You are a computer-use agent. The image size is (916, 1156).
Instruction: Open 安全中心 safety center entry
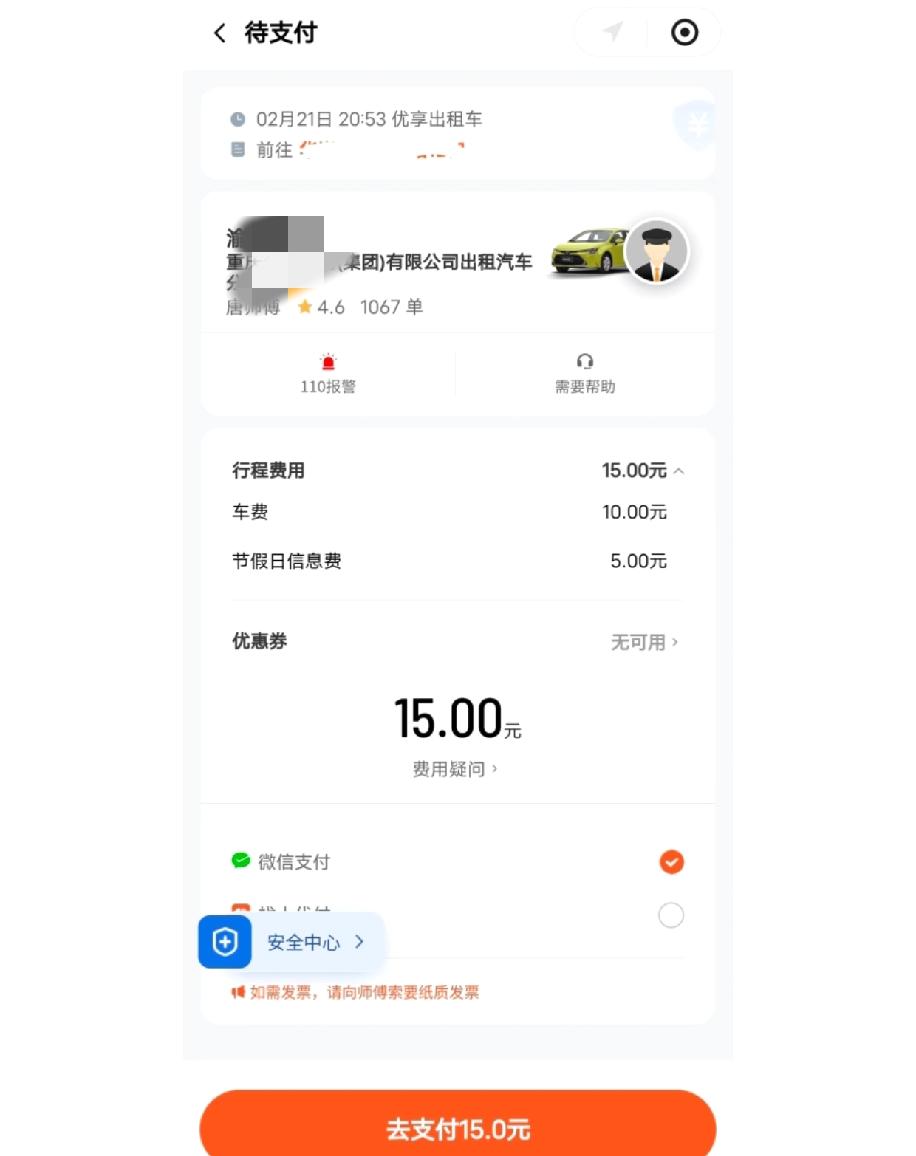point(305,941)
